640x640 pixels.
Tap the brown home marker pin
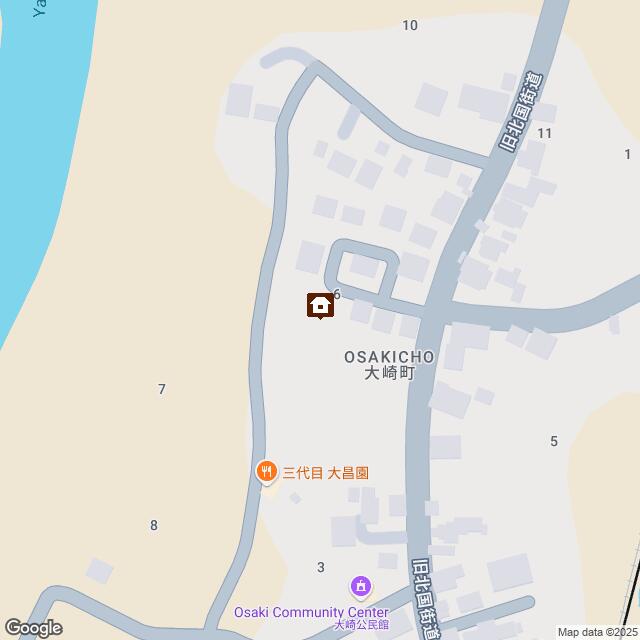coord(320,305)
